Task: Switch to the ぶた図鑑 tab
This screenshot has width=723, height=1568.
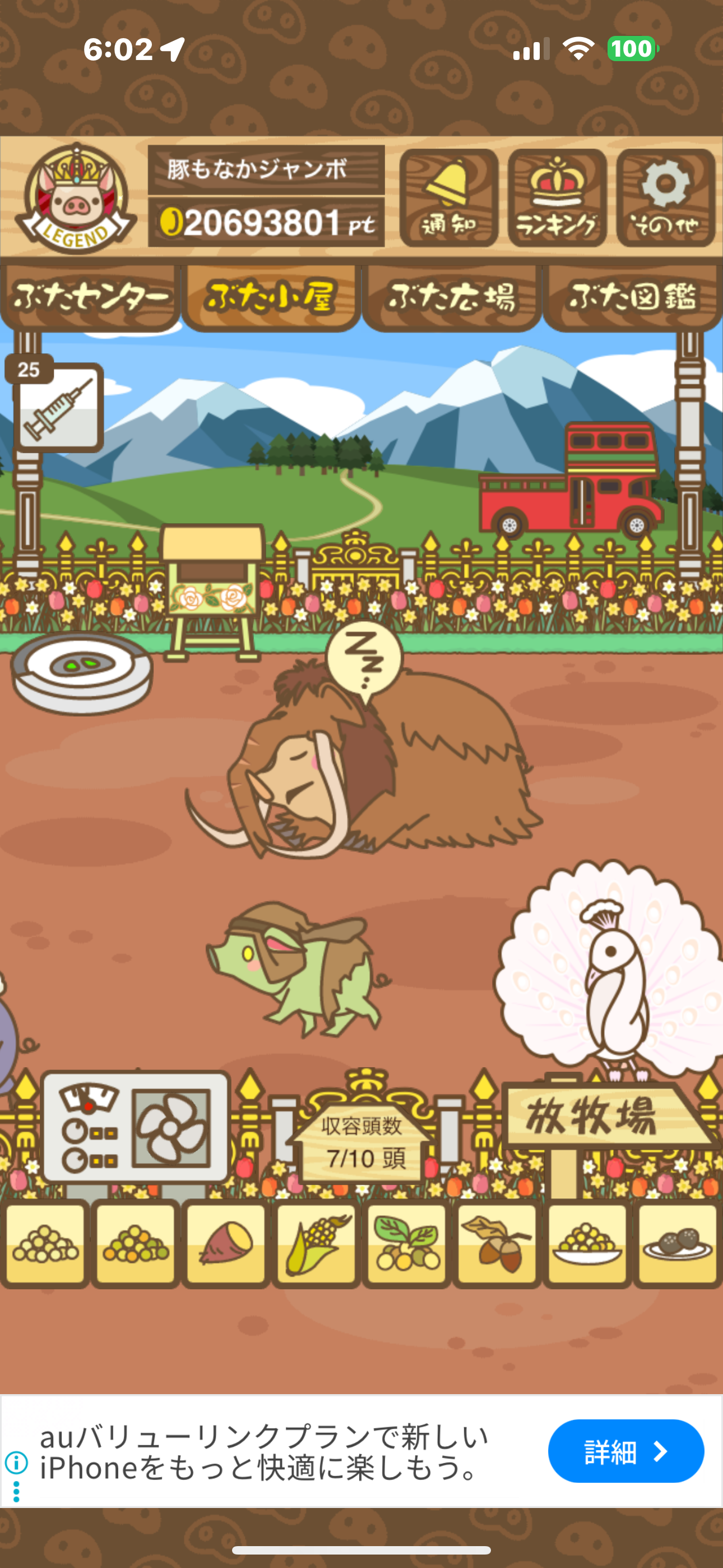Action: (x=633, y=298)
